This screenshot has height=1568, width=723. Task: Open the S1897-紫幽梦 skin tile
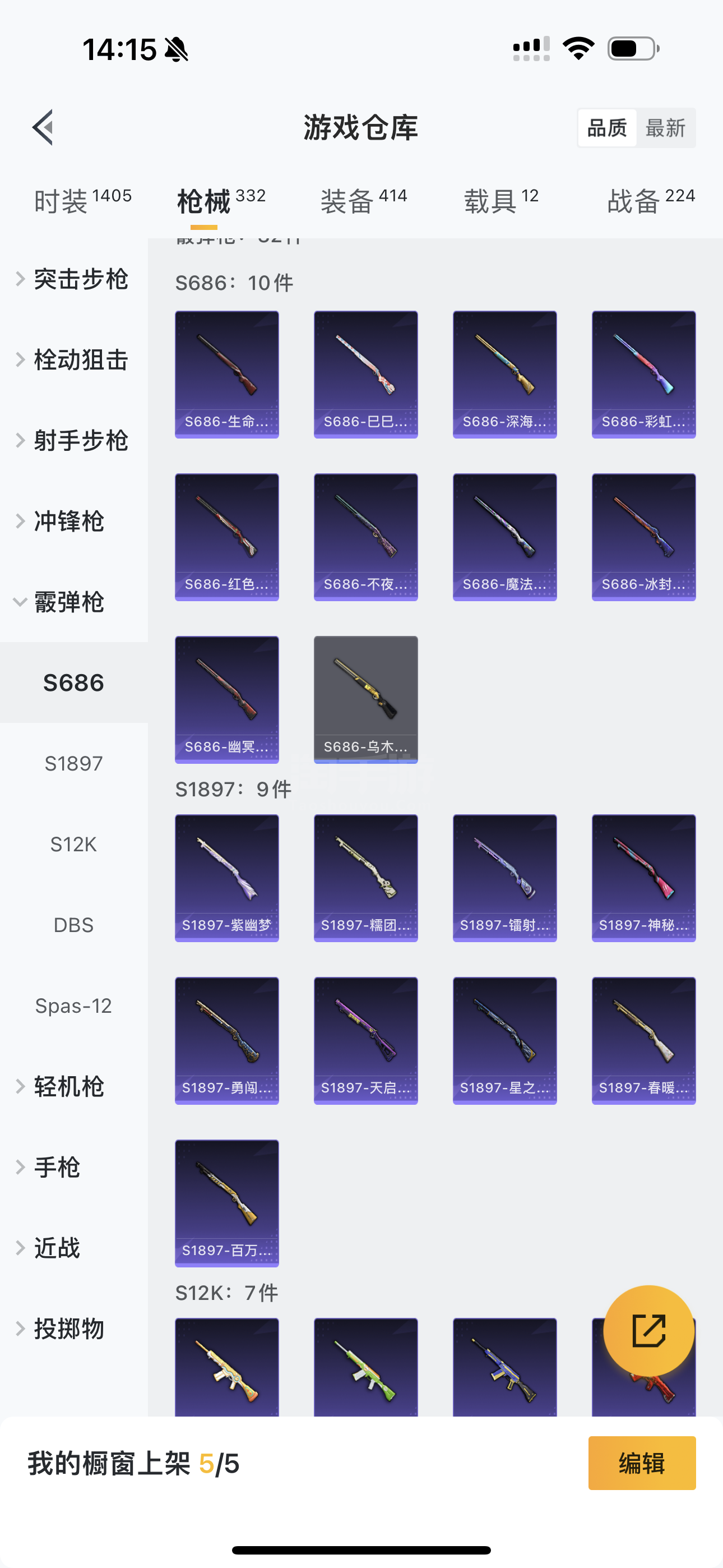(x=227, y=878)
